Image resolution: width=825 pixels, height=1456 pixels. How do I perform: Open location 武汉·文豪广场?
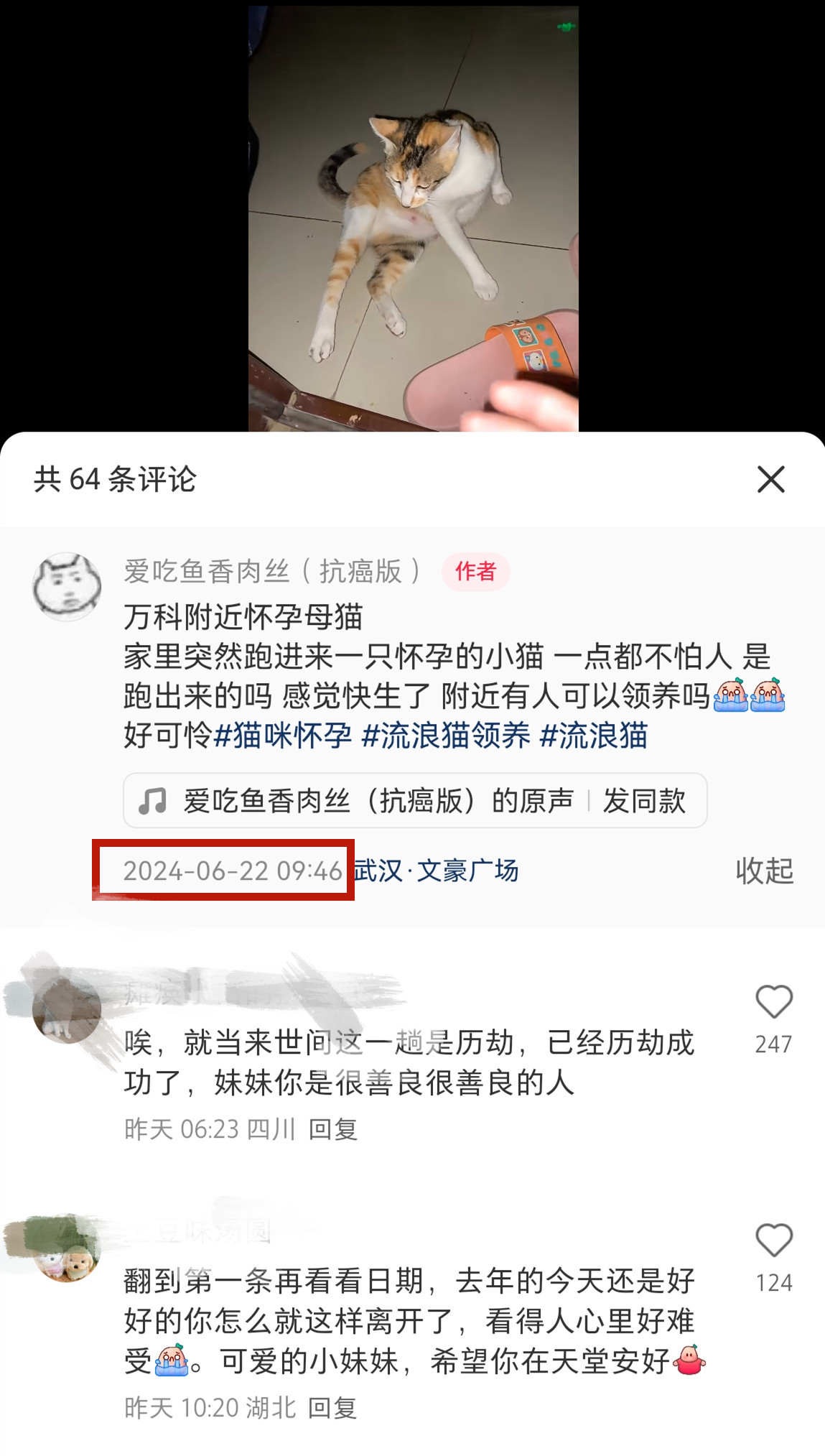(x=436, y=871)
